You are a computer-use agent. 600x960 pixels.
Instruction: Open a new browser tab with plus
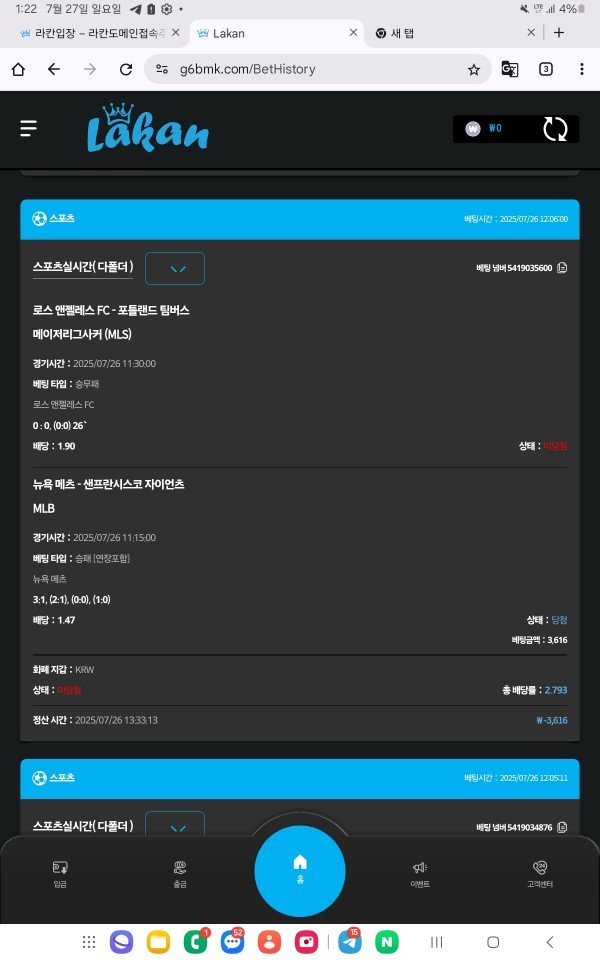pyautogui.click(x=558, y=32)
